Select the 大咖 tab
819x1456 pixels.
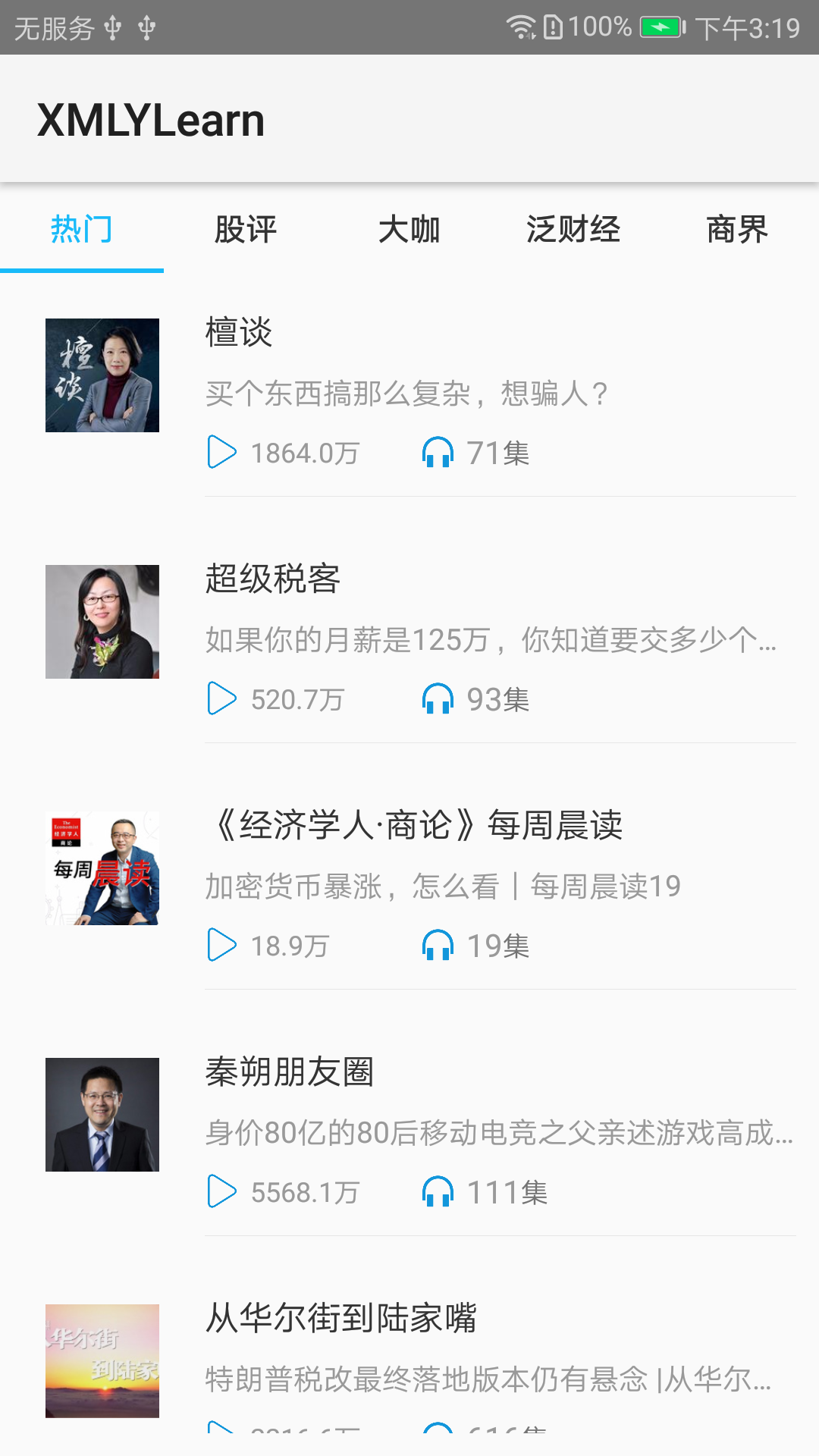(409, 229)
